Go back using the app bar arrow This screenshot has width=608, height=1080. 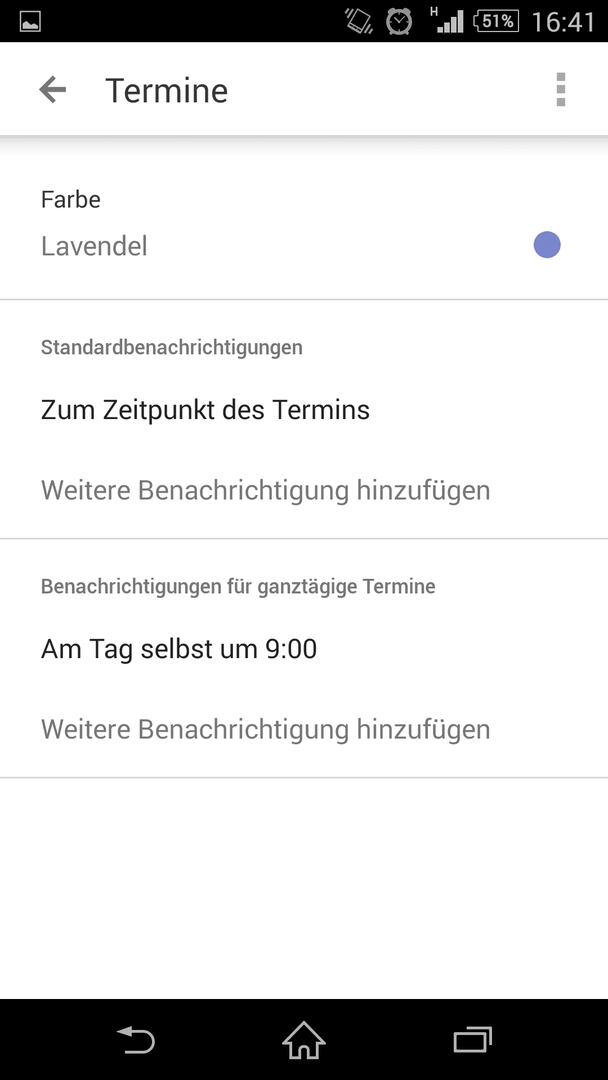coord(52,90)
